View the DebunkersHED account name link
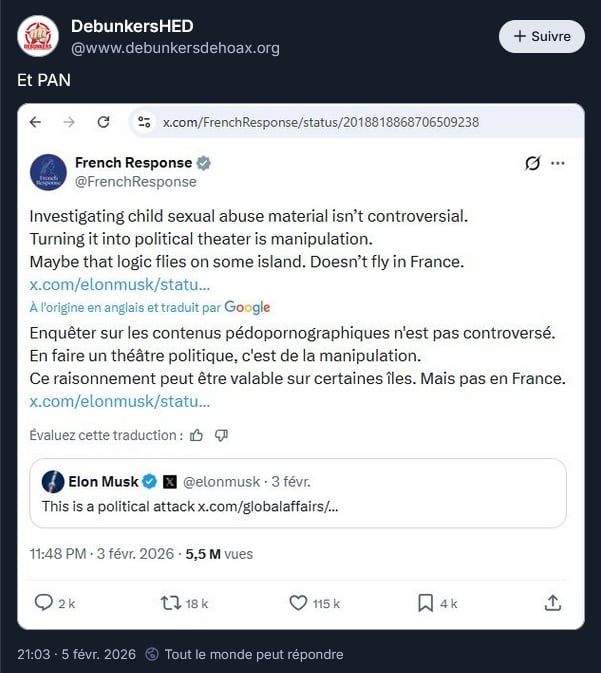 tap(132, 26)
